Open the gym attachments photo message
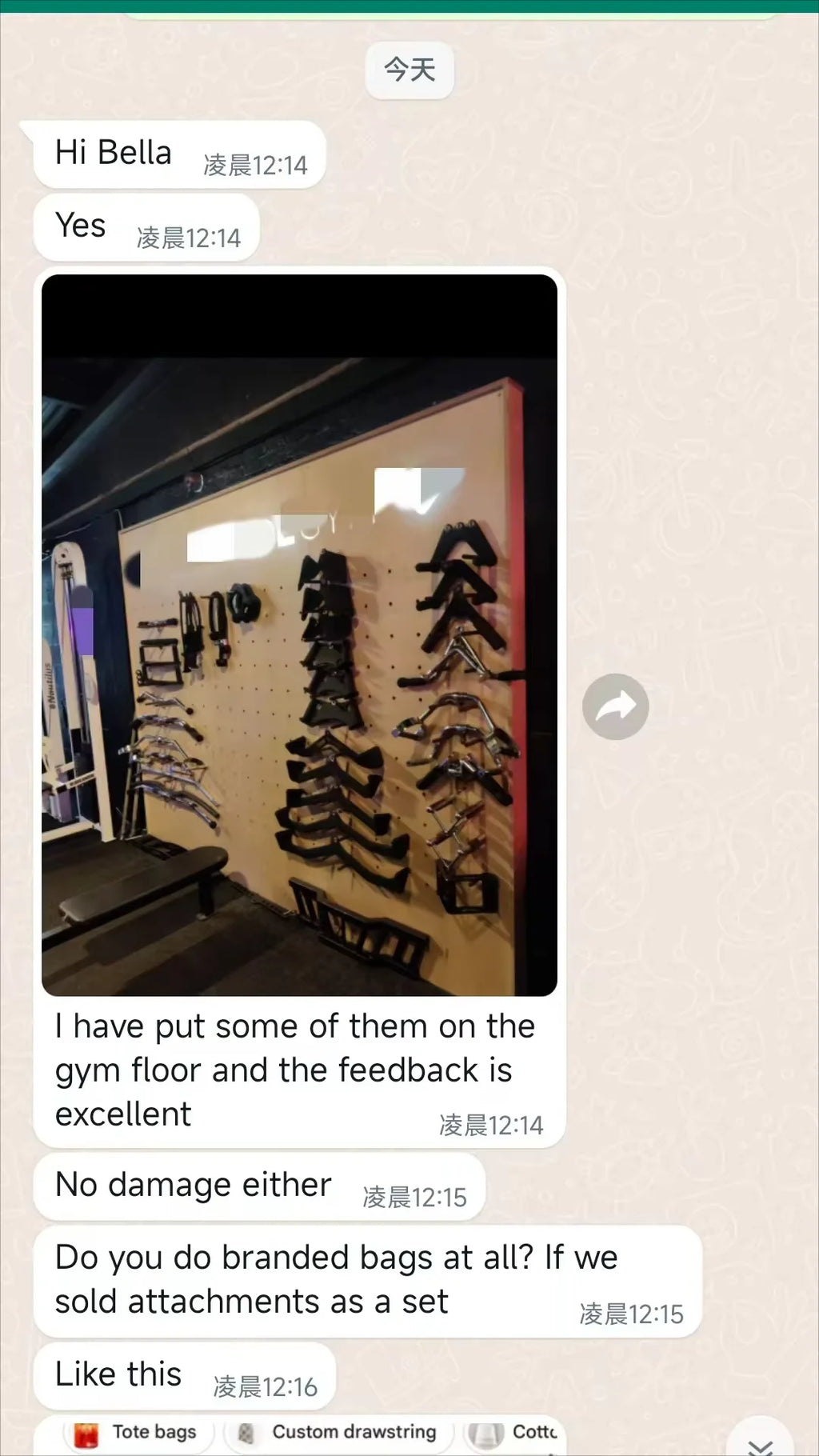 coord(299,635)
